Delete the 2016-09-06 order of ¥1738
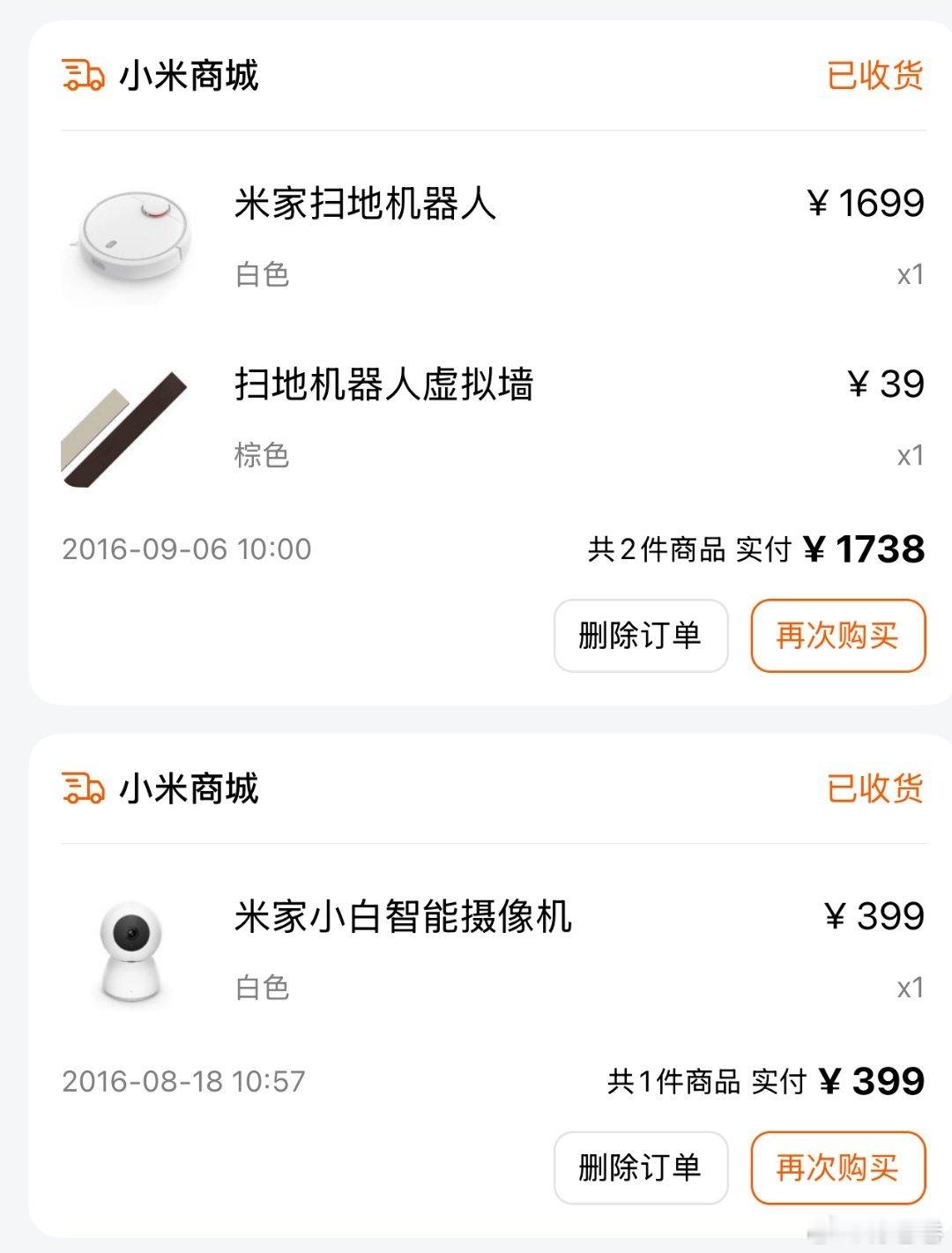The height and width of the screenshot is (1253, 952). [641, 635]
